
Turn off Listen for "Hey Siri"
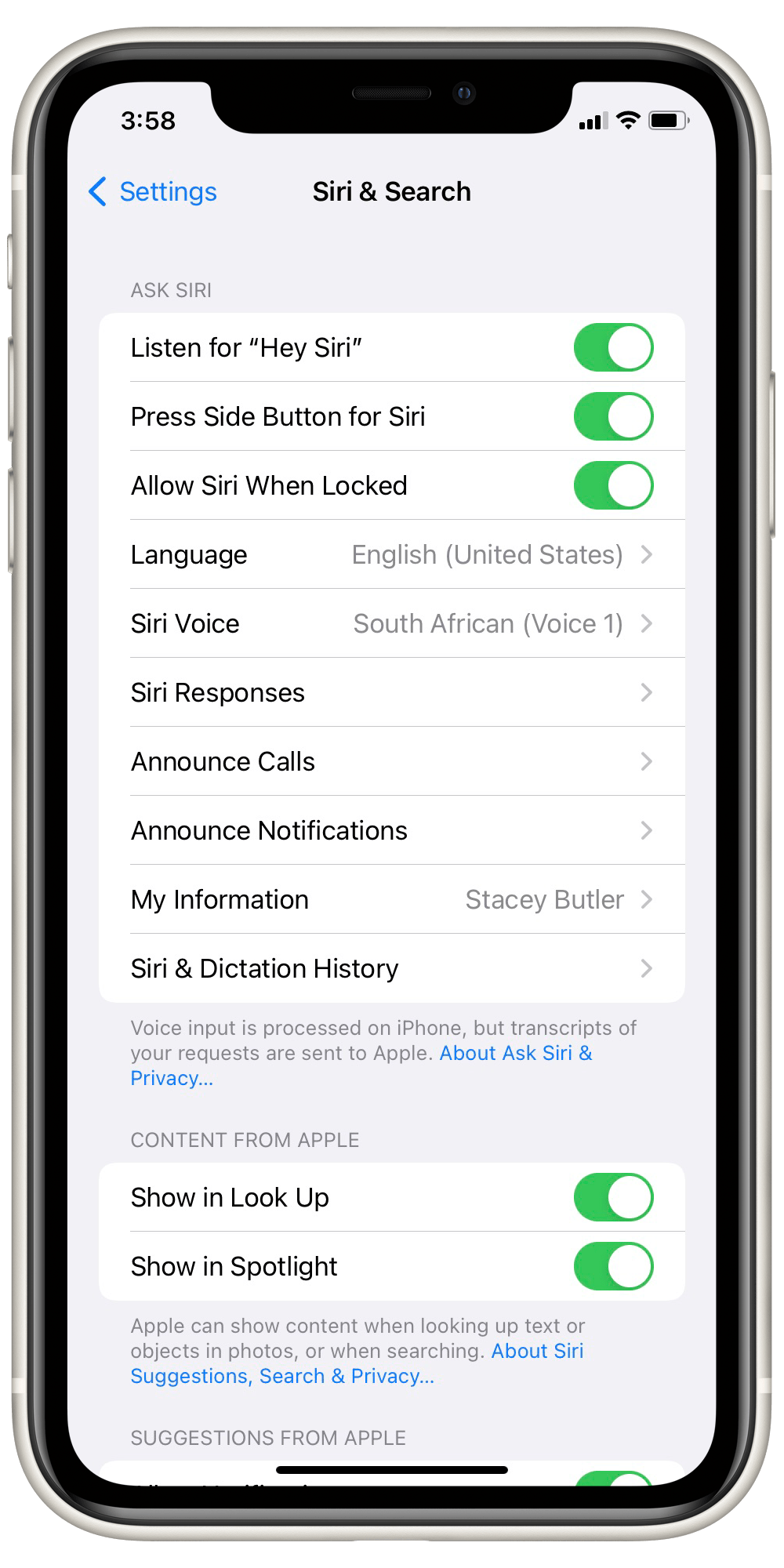(x=613, y=347)
